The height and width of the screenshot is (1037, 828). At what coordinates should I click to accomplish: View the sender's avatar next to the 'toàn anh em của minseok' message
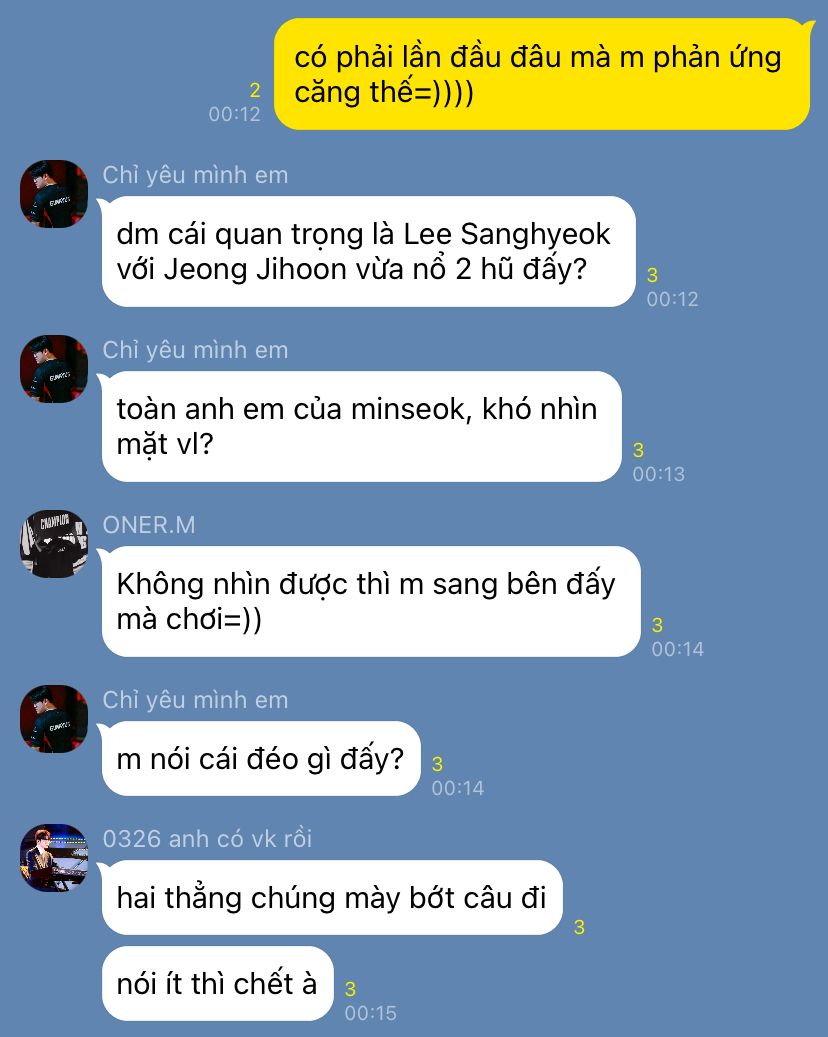click(54, 368)
